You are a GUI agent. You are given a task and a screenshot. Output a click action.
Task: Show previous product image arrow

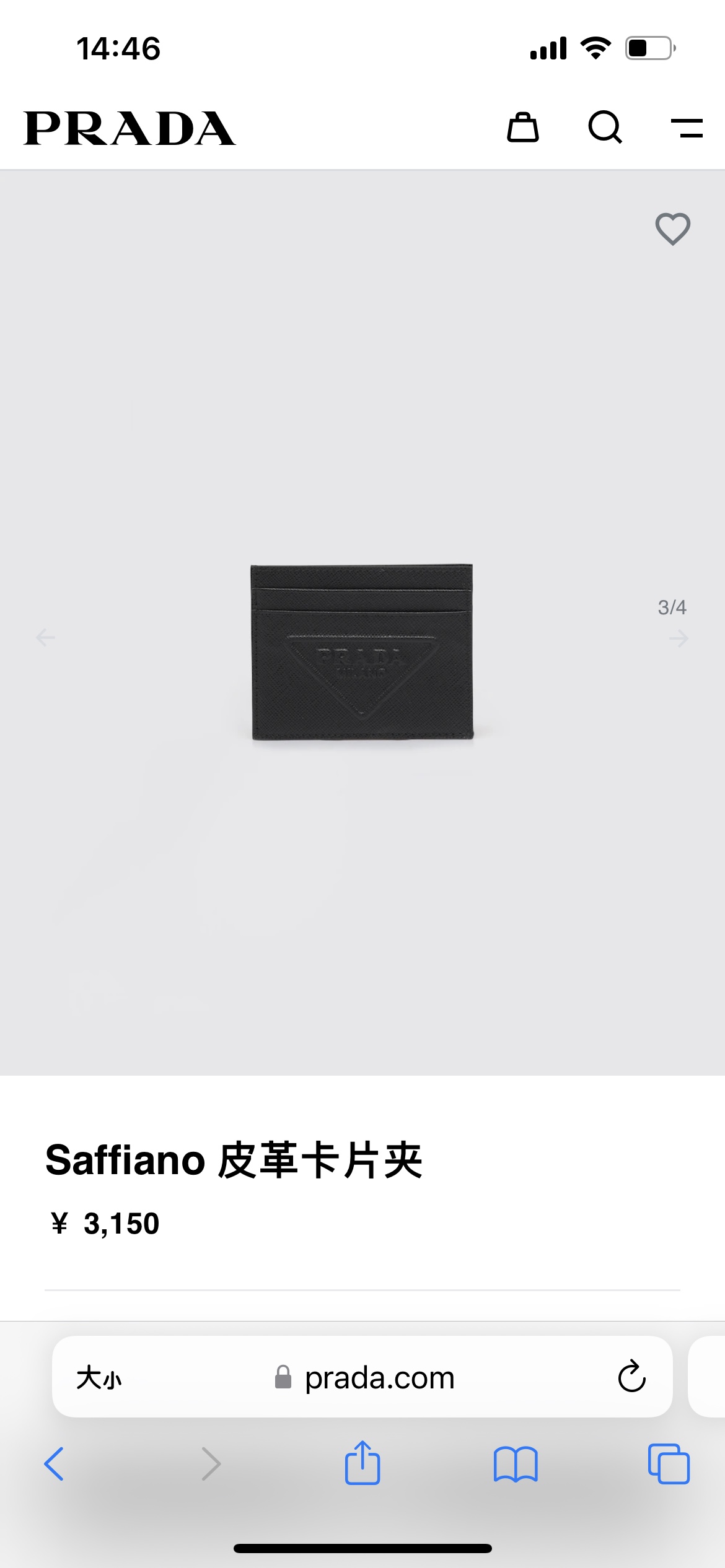pos(45,637)
